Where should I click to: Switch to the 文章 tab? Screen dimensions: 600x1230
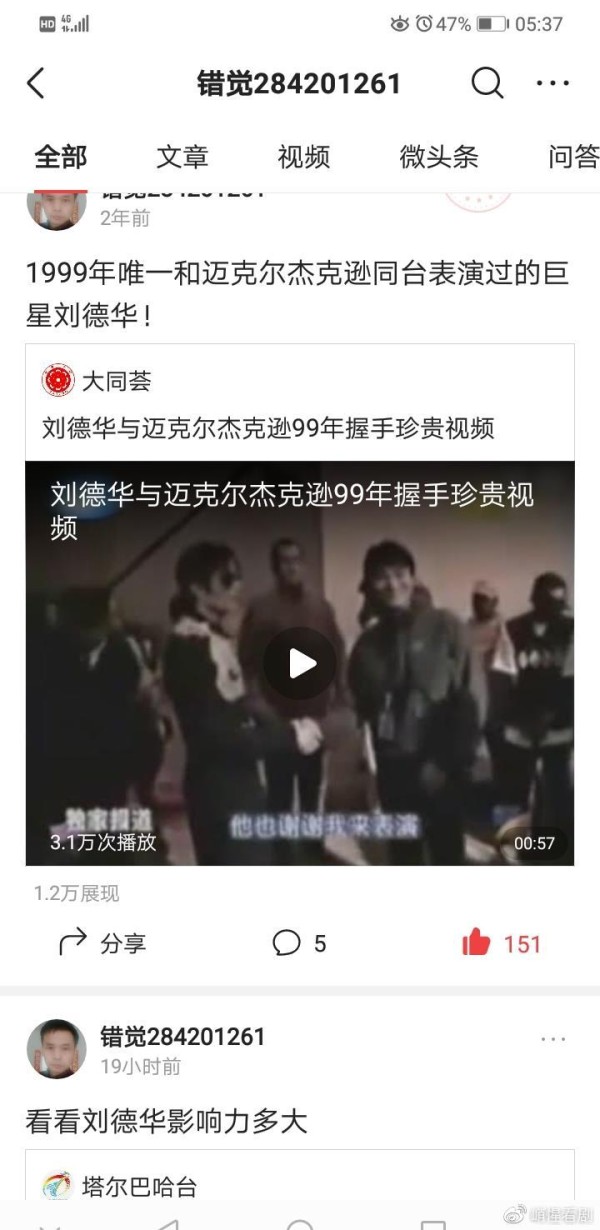pos(182,157)
